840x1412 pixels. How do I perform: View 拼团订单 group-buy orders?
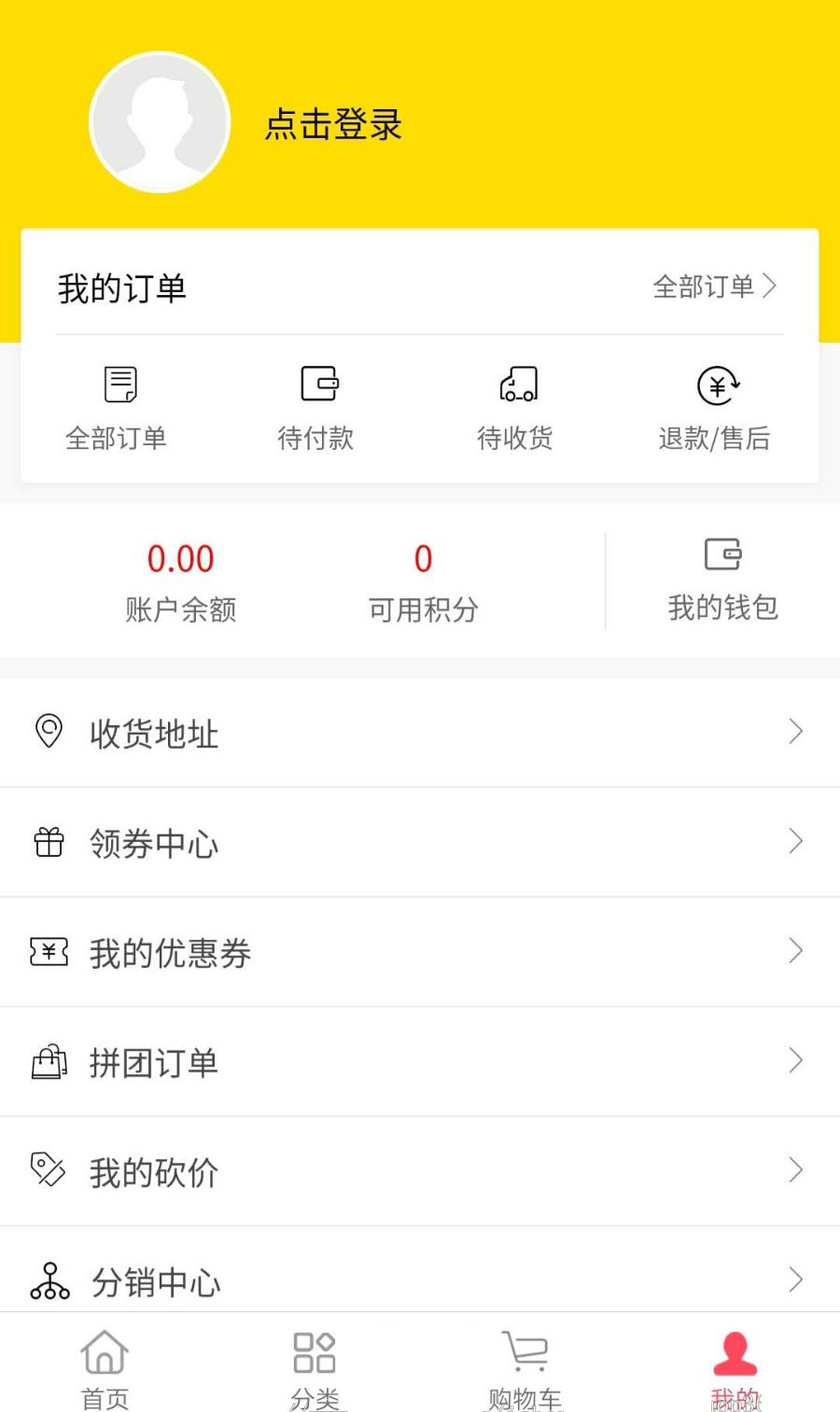pos(420,1062)
